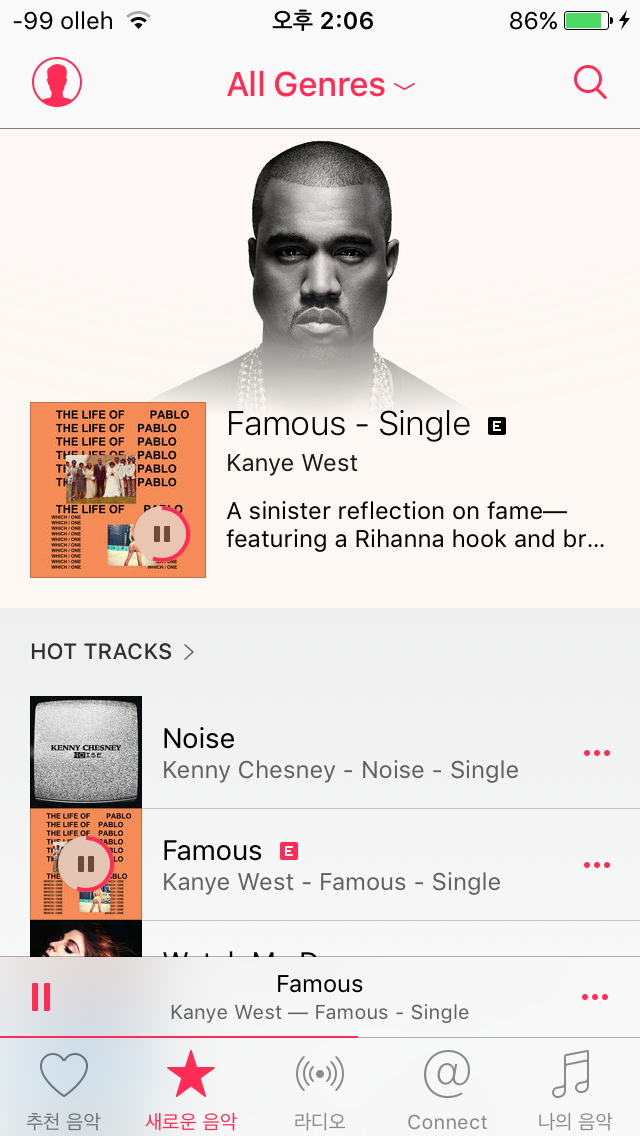The height and width of the screenshot is (1136, 640).
Task: Open more options for Famous track row
Action: [x=596, y=865]
